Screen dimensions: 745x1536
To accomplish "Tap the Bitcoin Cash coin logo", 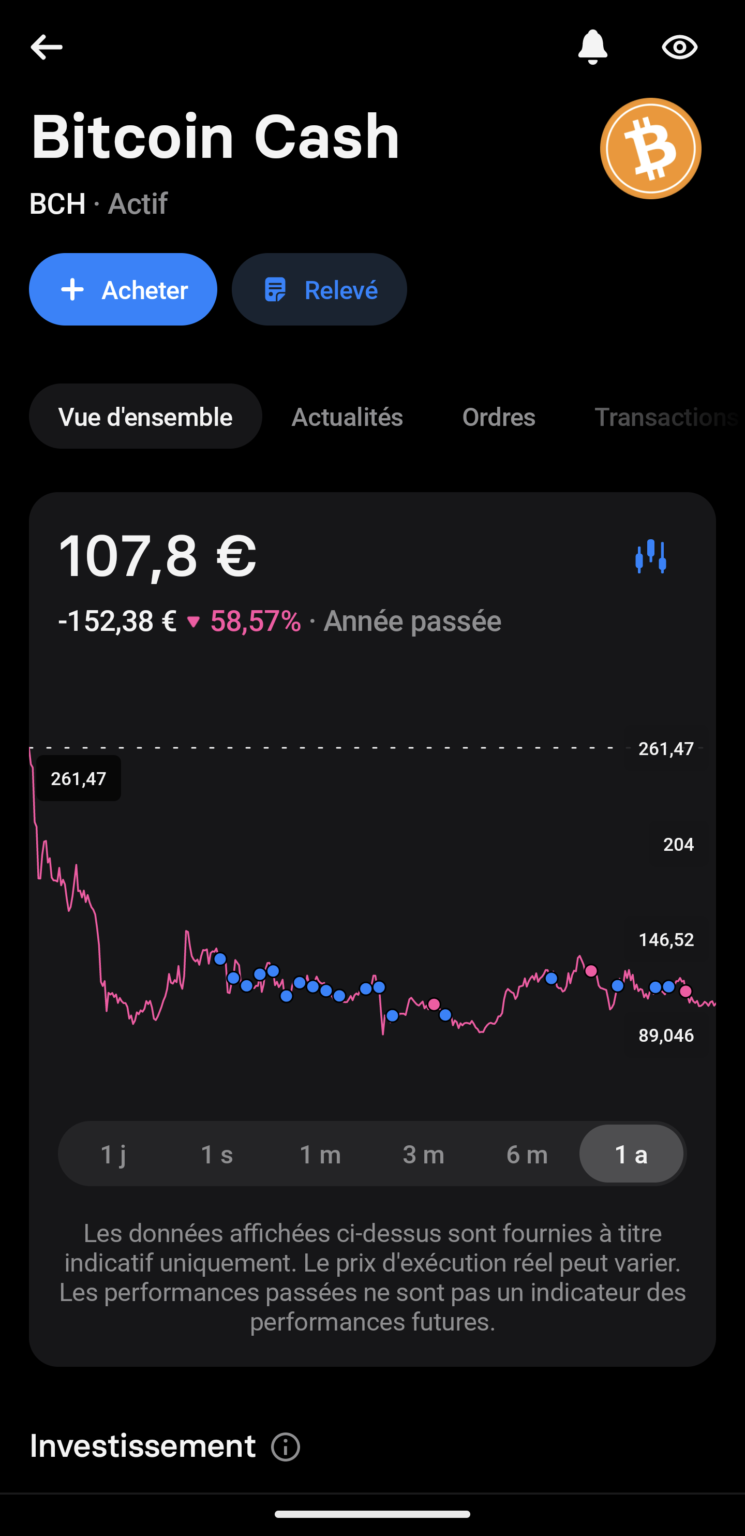I will coord(650,147).
